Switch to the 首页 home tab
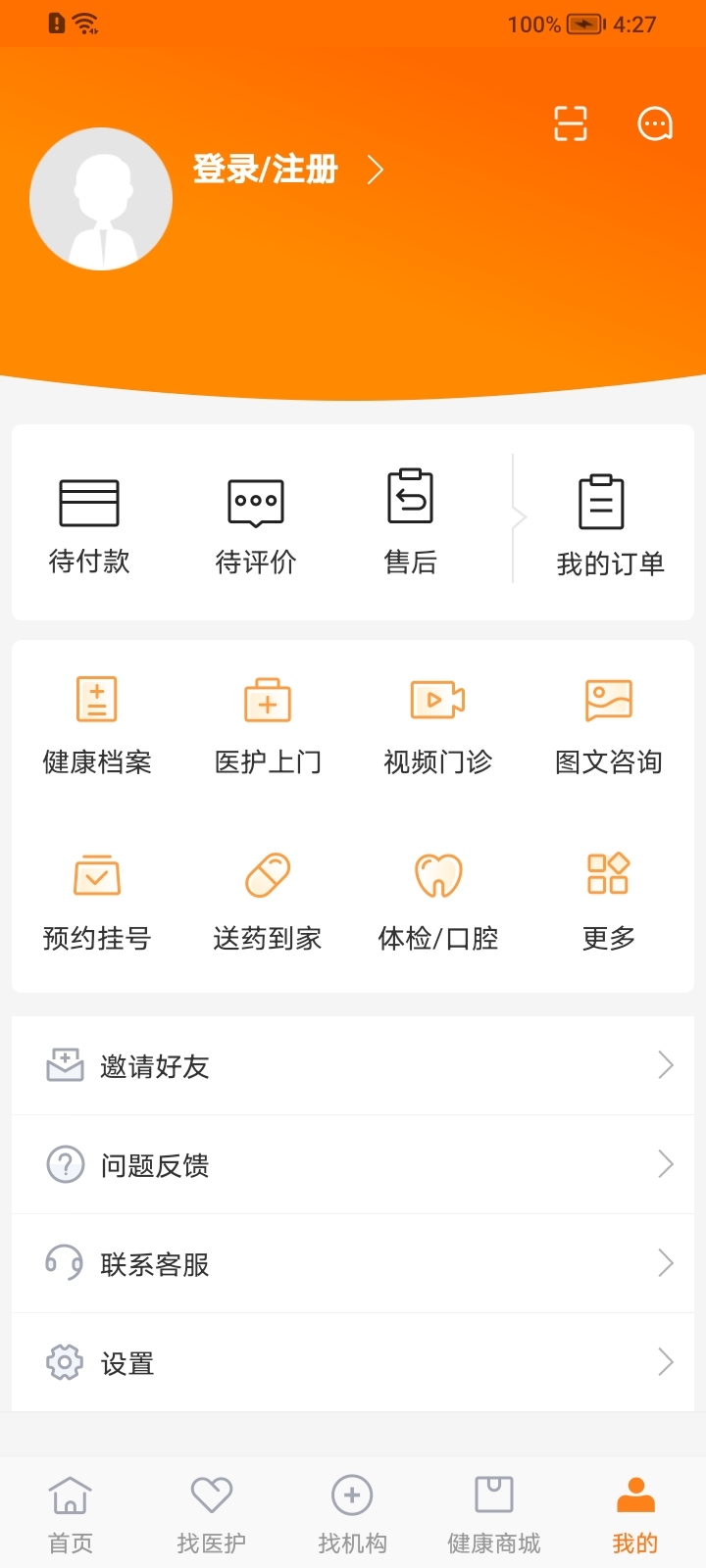The image size is (706, 1568). (70, 1509)
